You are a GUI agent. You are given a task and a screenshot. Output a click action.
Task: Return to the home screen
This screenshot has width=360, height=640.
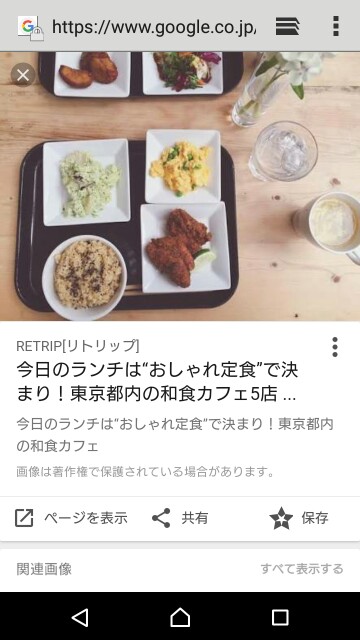click(180, 617)
